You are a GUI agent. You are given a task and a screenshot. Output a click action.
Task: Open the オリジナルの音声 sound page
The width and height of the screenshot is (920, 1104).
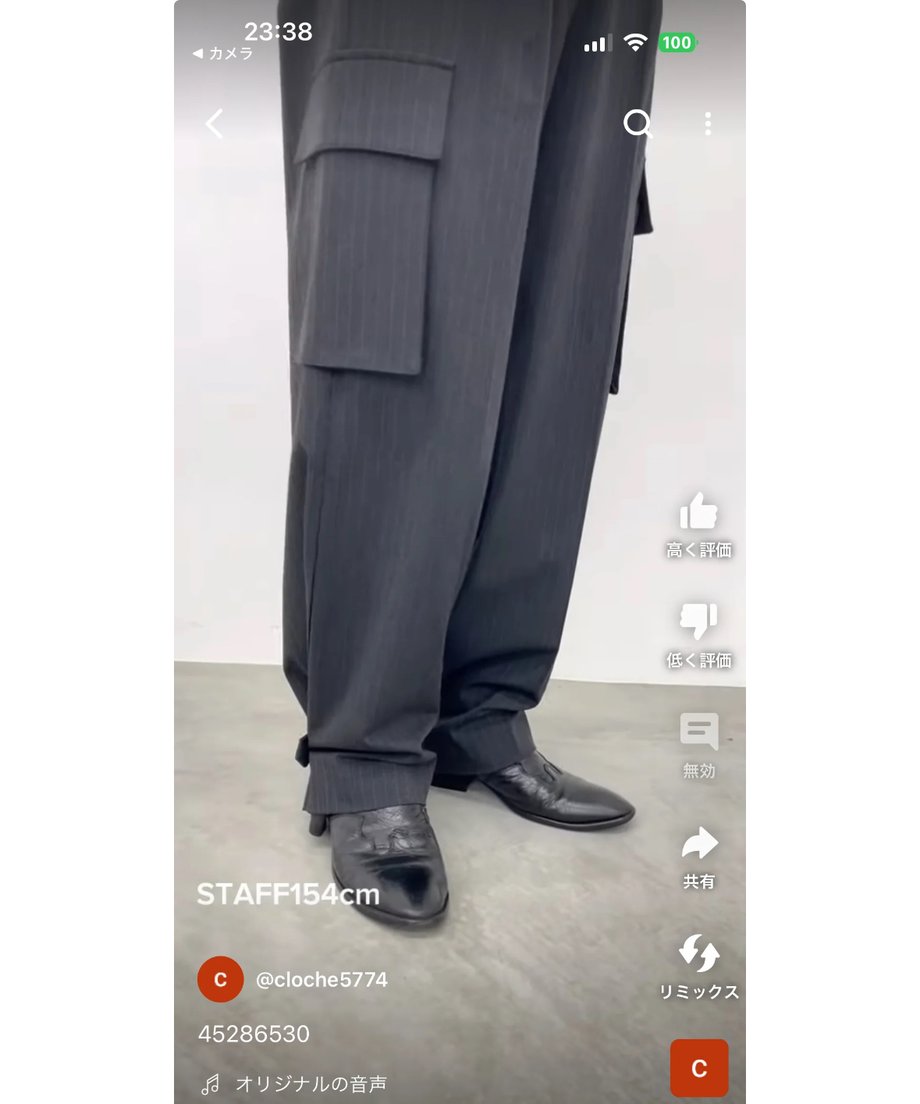pyautogui.click(x=310, y=1084)
